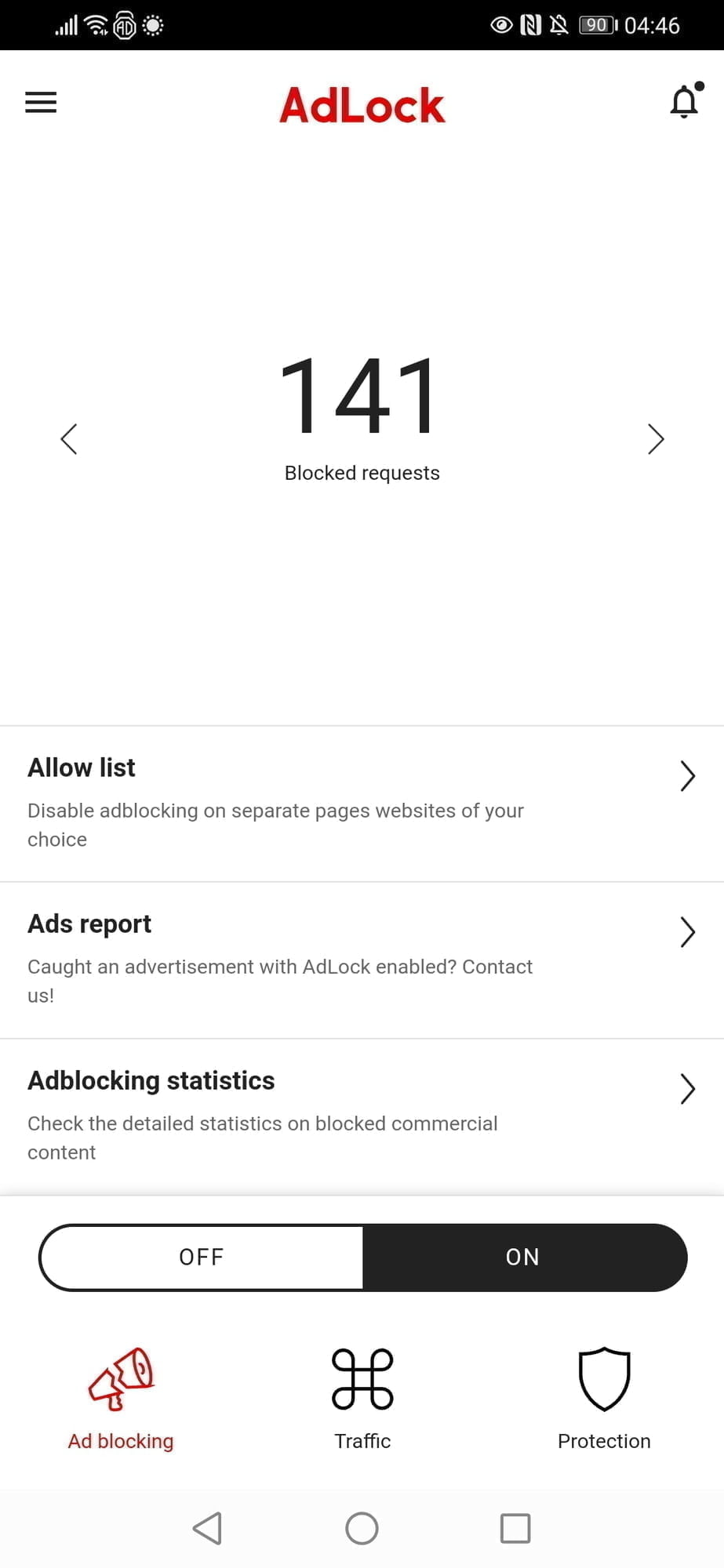This screenshot has width=724, height=1568.
Task: Open the hamburger drawer menu
Action: [41, 103]
